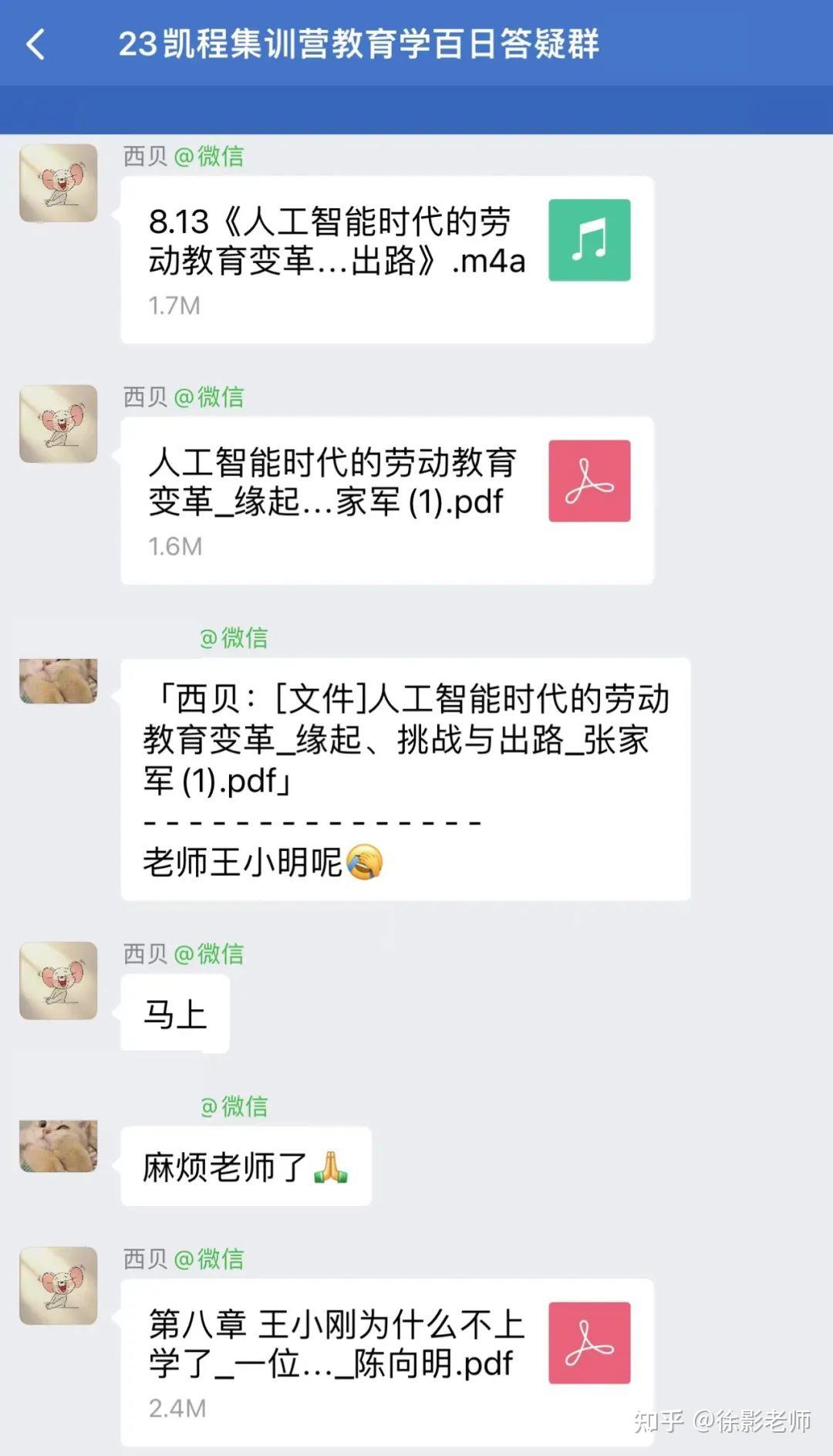Open 西贝's avatar beside the 马上 message
This screenshot has width=833, height=1456.
pos(59,980)
